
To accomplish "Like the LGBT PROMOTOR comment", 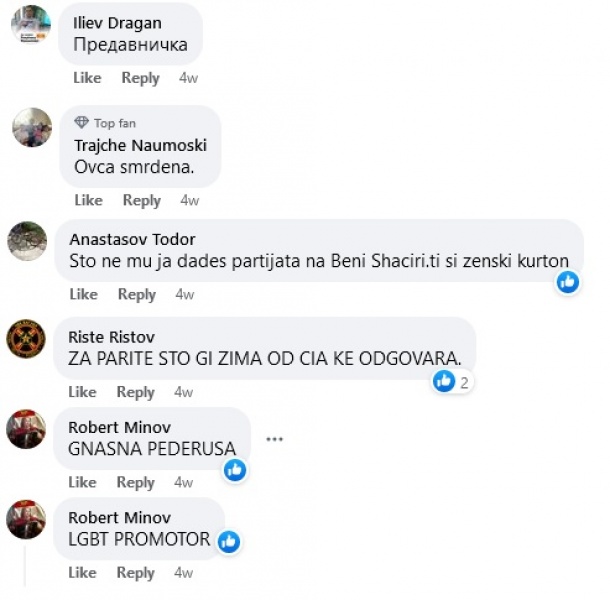I will click(x=82, y=573).
